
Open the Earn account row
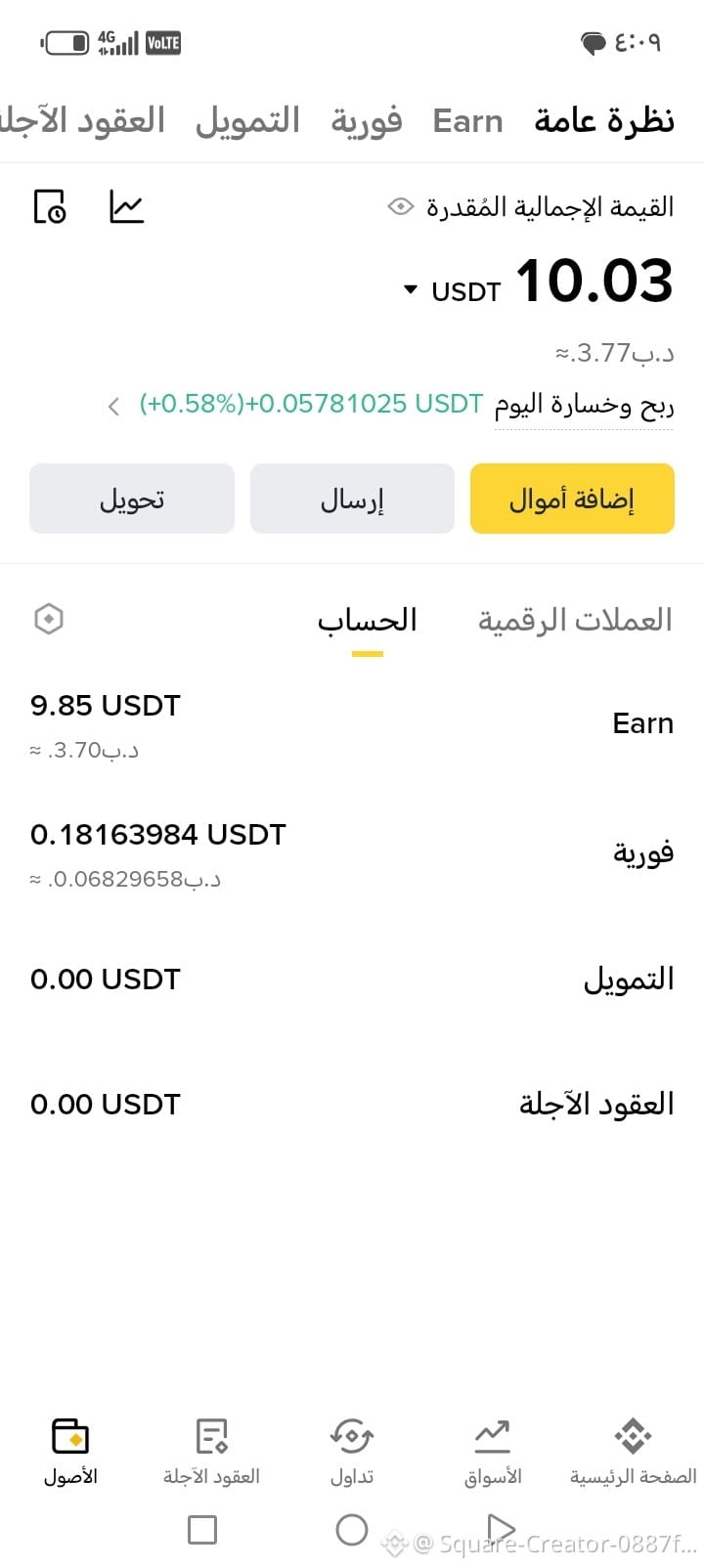(352, 724)
